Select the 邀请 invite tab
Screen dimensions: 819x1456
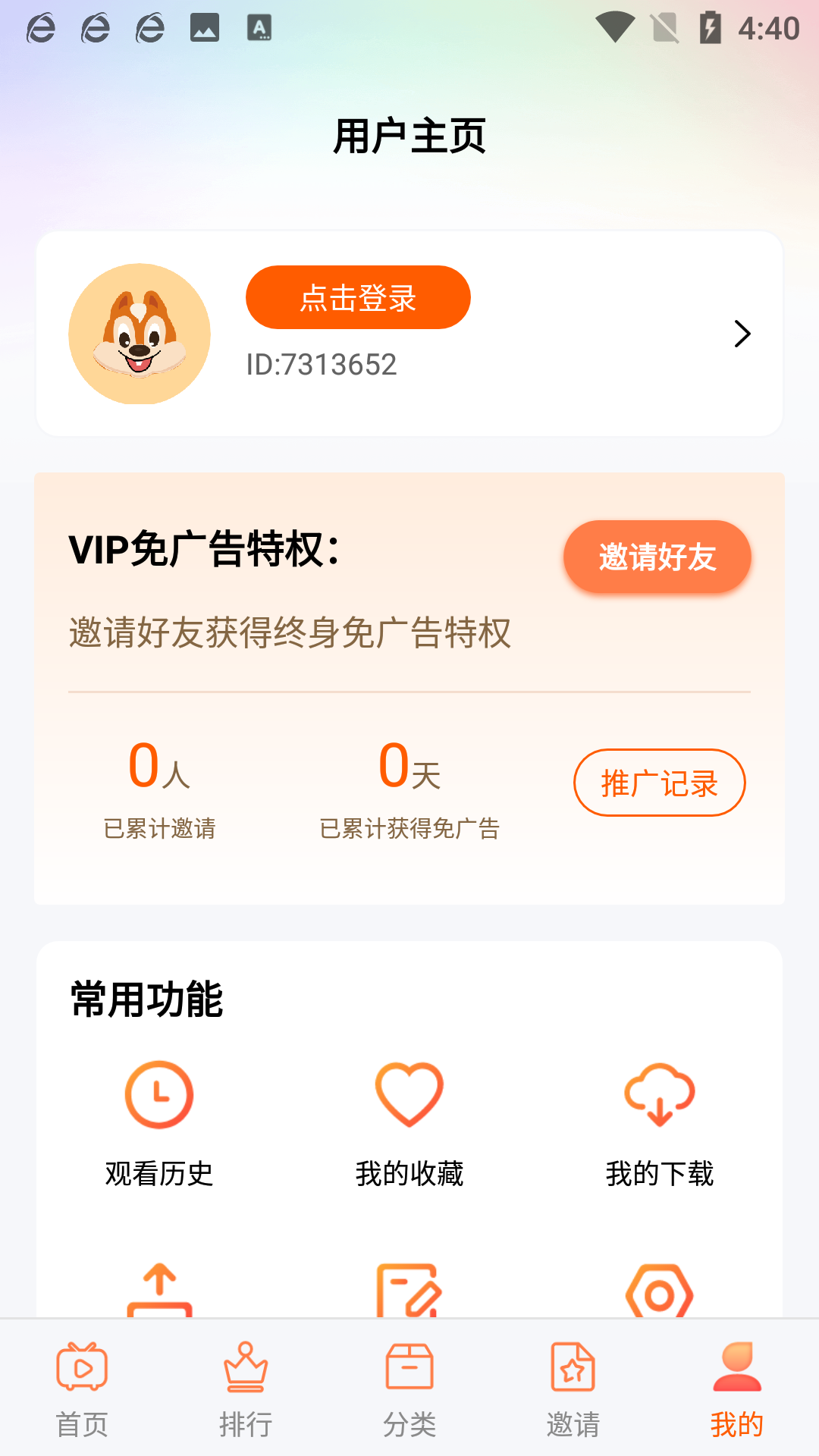pyautogui.click(x=573, y=1388)
